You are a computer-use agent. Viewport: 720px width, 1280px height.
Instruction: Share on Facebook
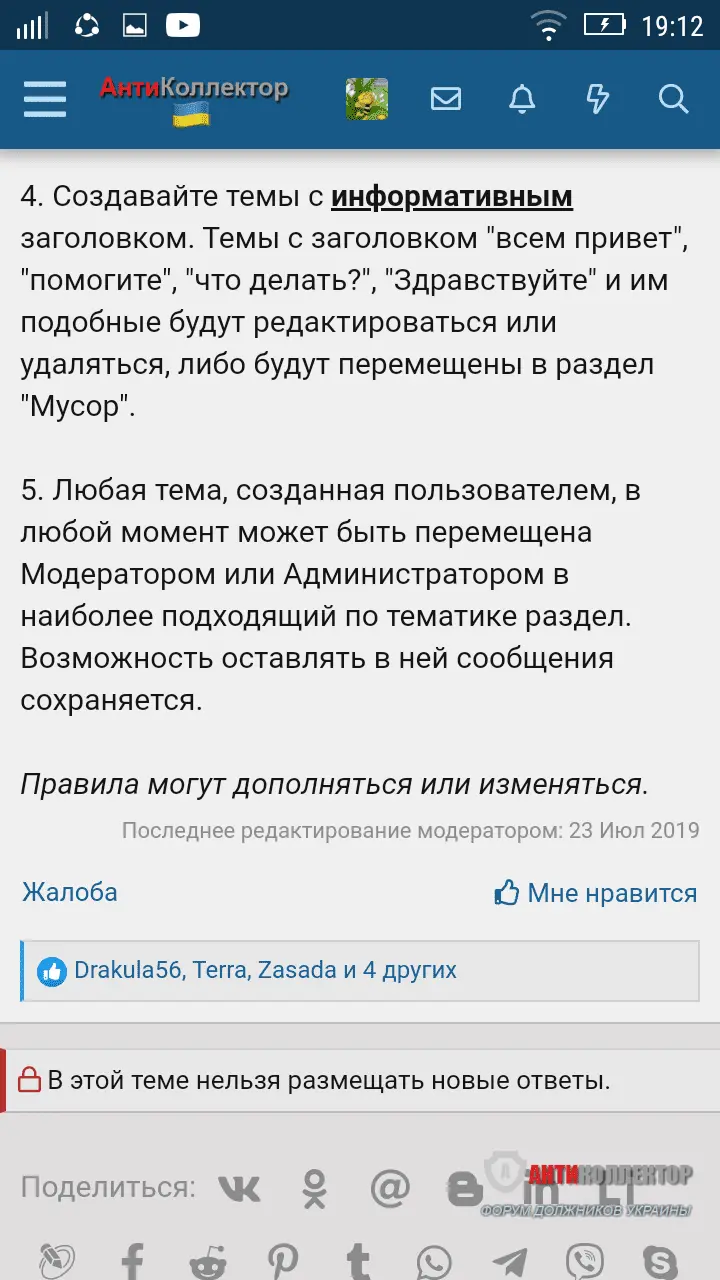pyautogui.click(x=132, y=1259)
